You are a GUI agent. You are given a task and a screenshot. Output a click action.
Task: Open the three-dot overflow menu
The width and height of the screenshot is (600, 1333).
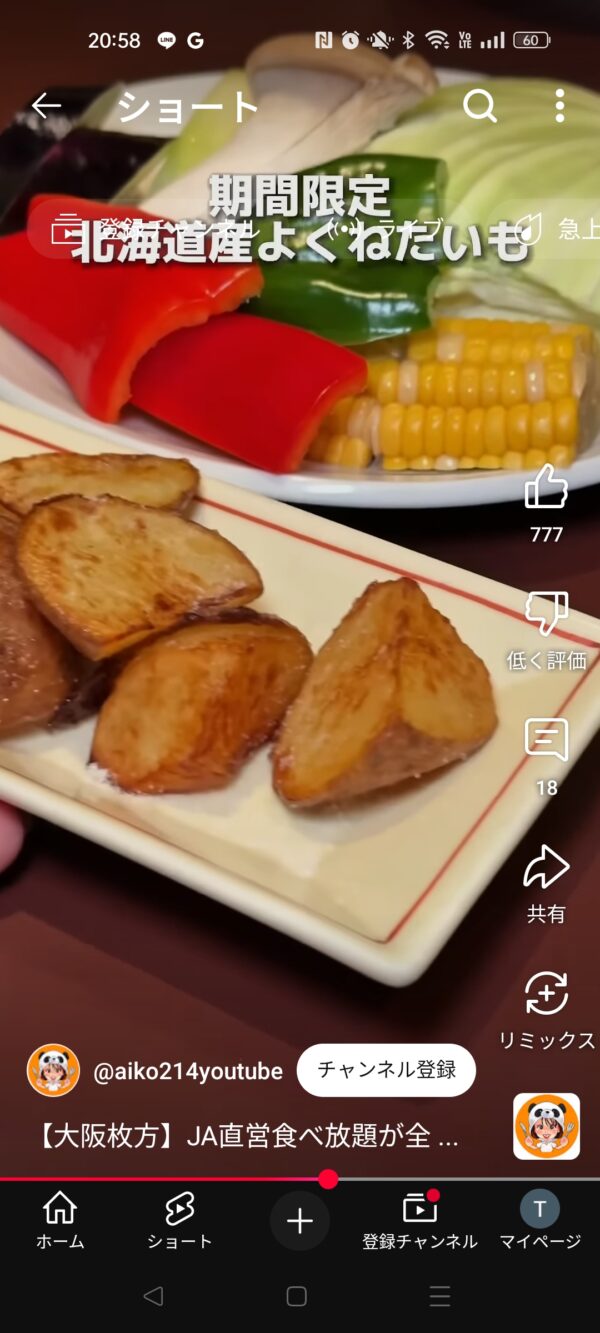pos(559,106)
